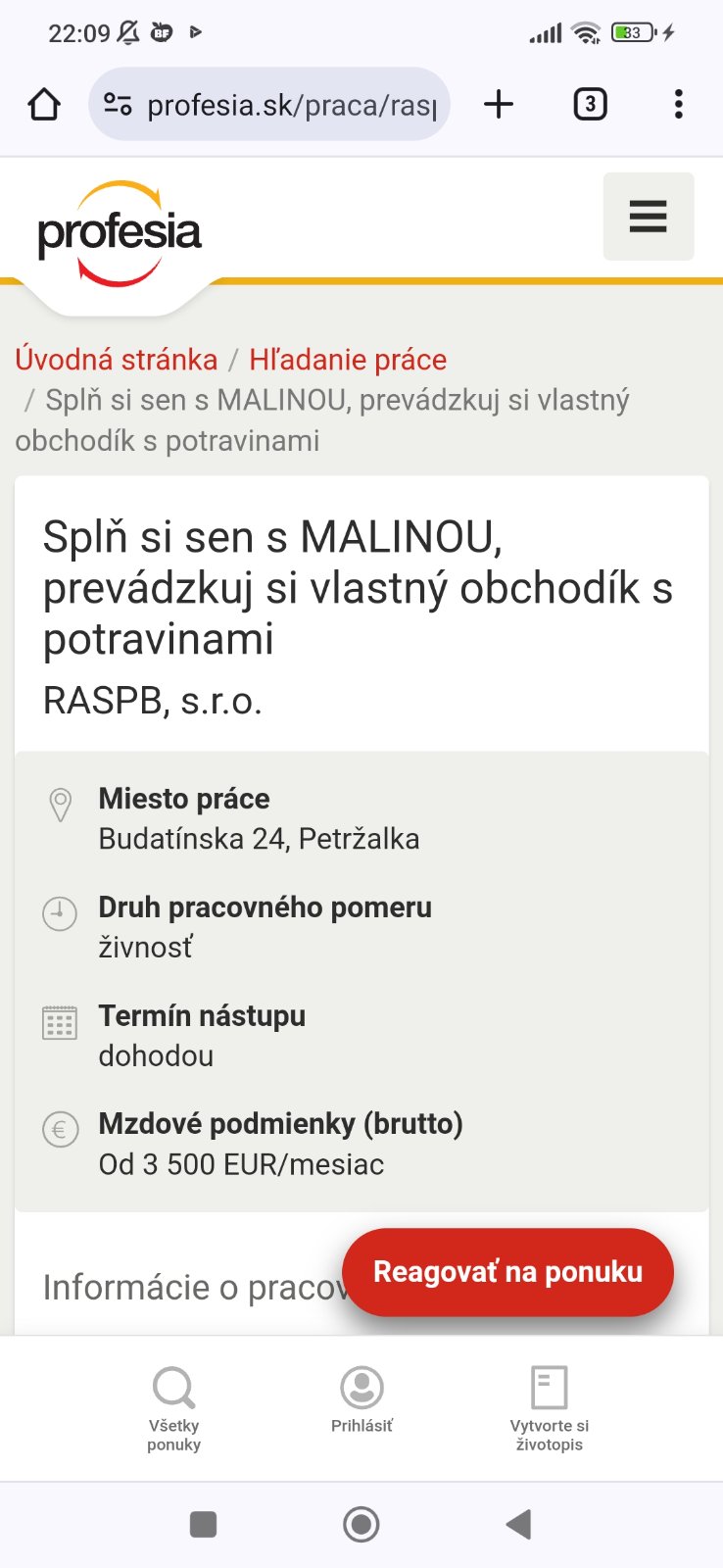Open the browser overflow menu
Image resolution: width=723 pixels, height=1568 pixels.
coord(678,104)
